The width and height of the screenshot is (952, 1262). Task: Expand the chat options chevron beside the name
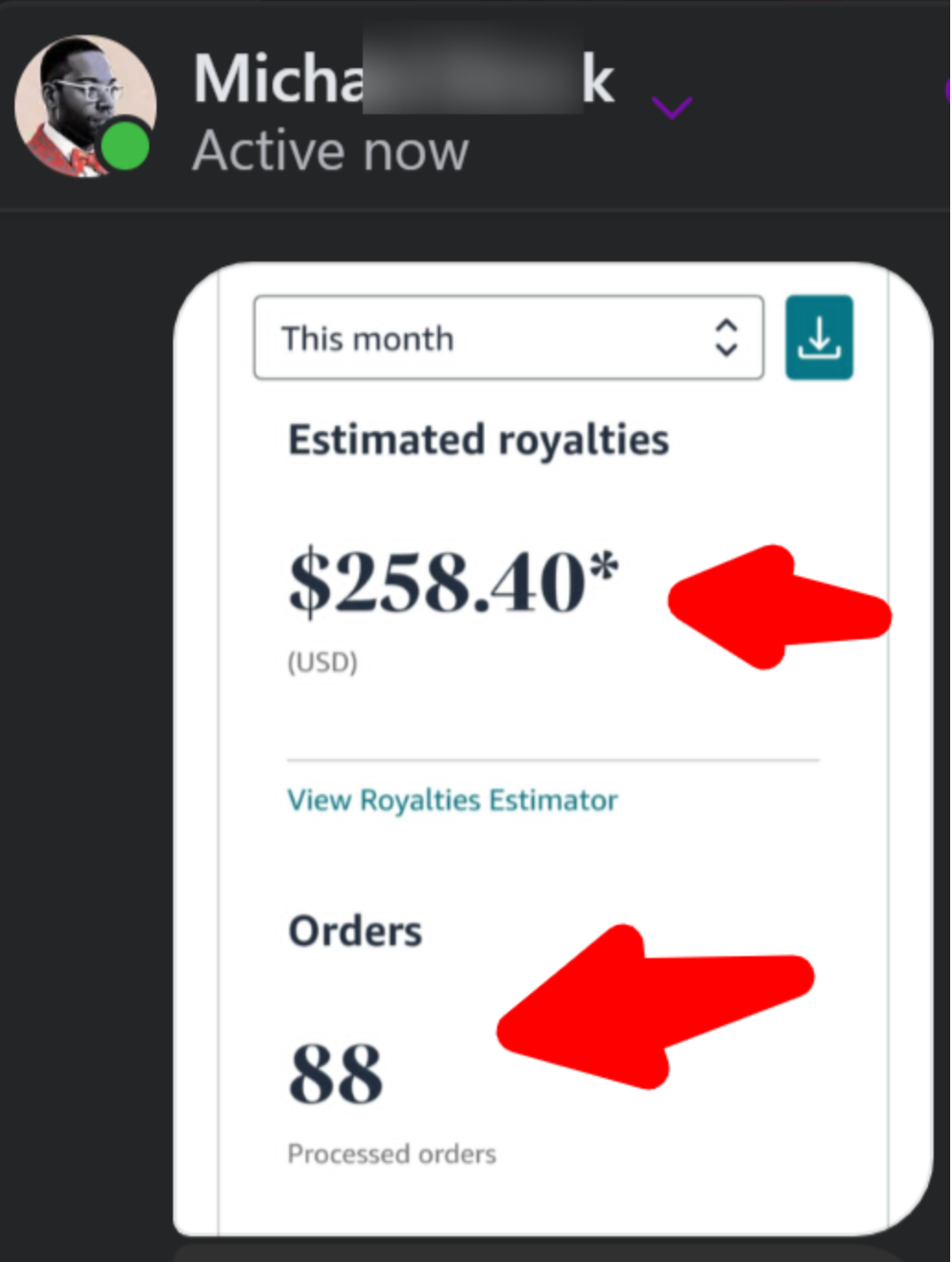pyautogui.click(x=671, y=108)
